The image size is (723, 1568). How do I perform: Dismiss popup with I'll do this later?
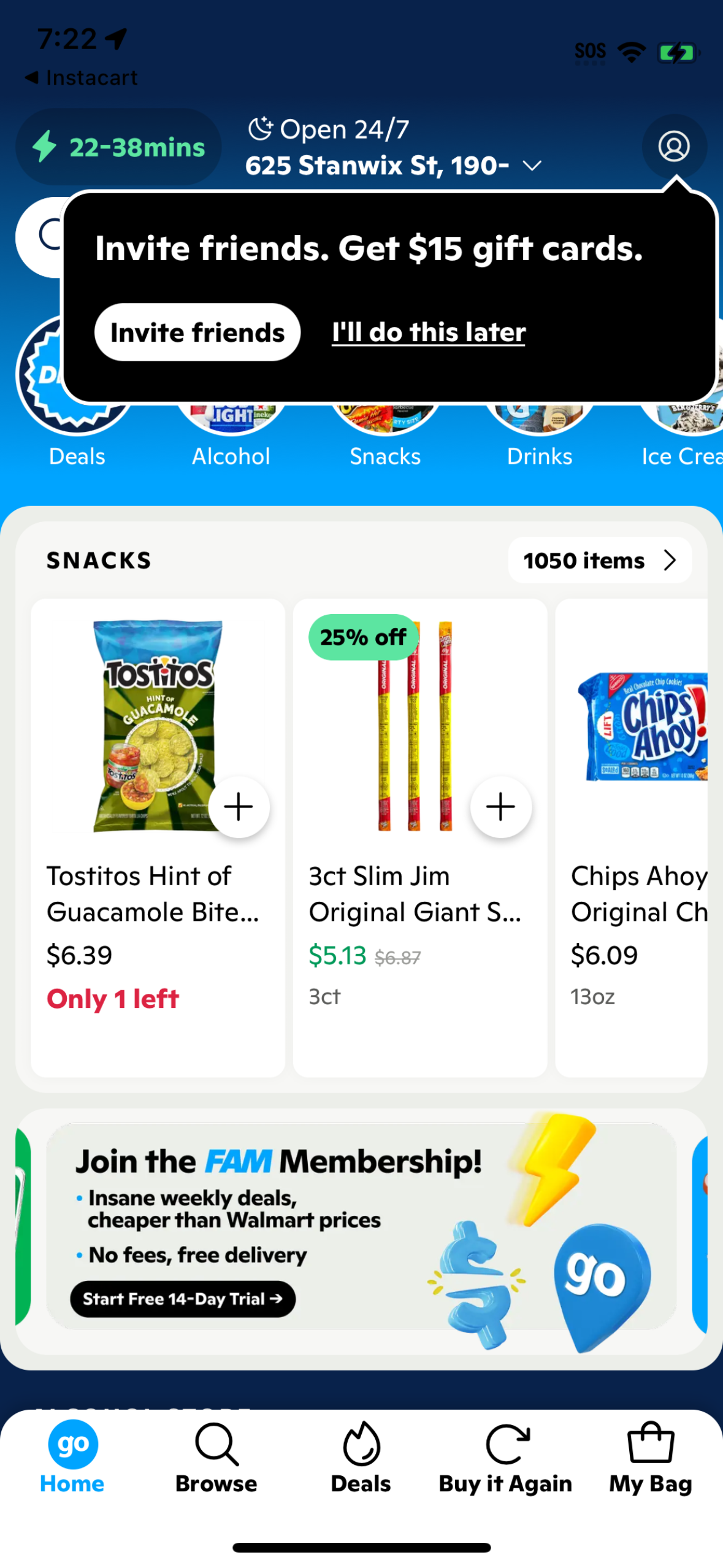coord(428,331)
